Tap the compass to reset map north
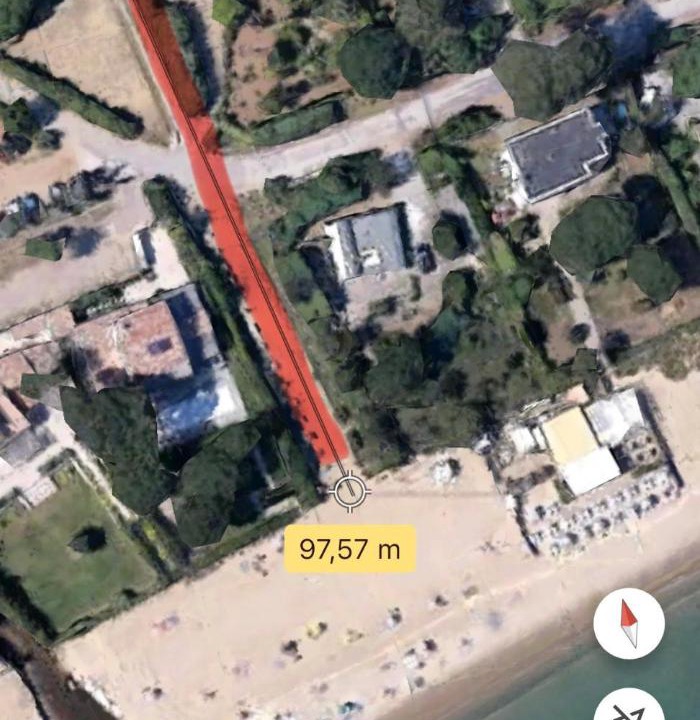The height and width of the screenshot is (720, 700). (629, 623)
